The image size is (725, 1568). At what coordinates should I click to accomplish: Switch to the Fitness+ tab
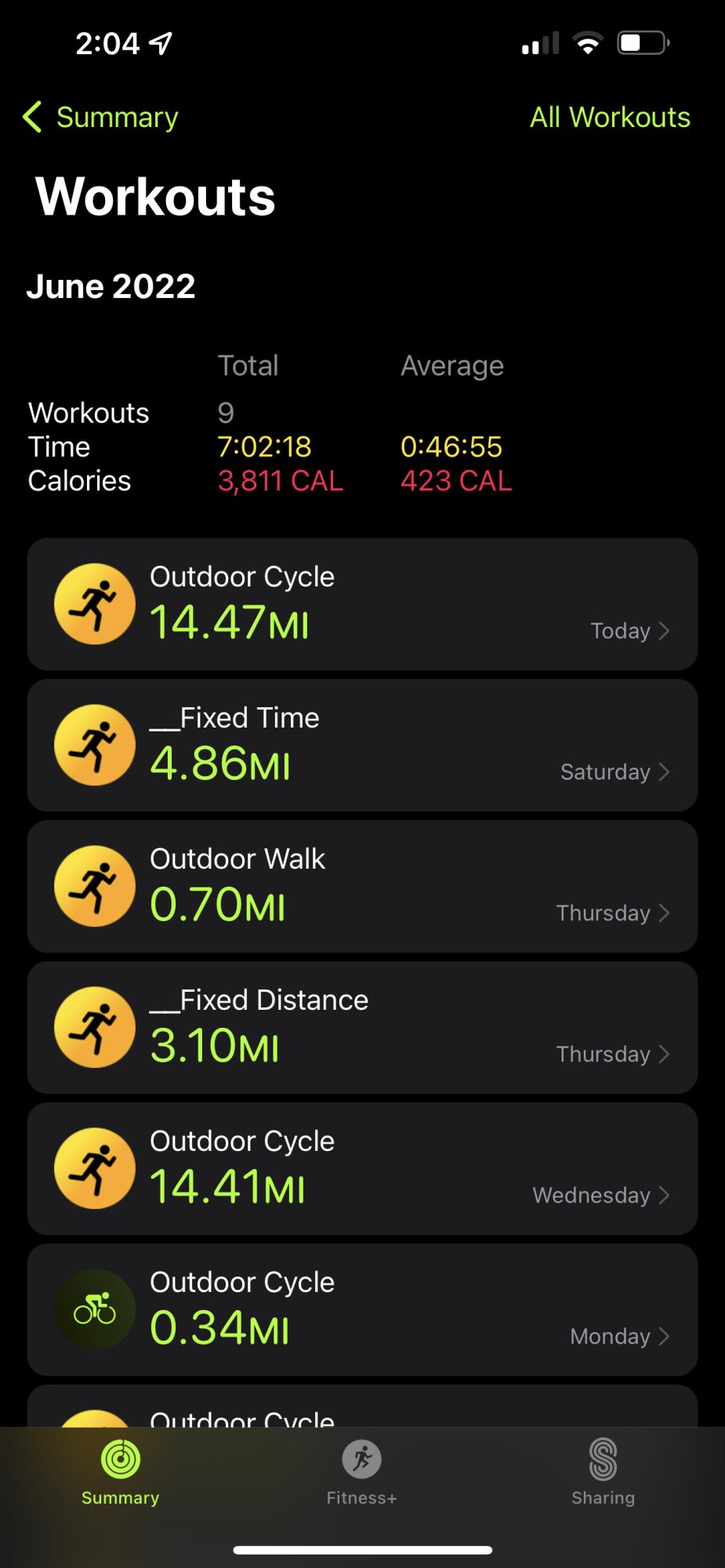click(x=362, y=1472)
